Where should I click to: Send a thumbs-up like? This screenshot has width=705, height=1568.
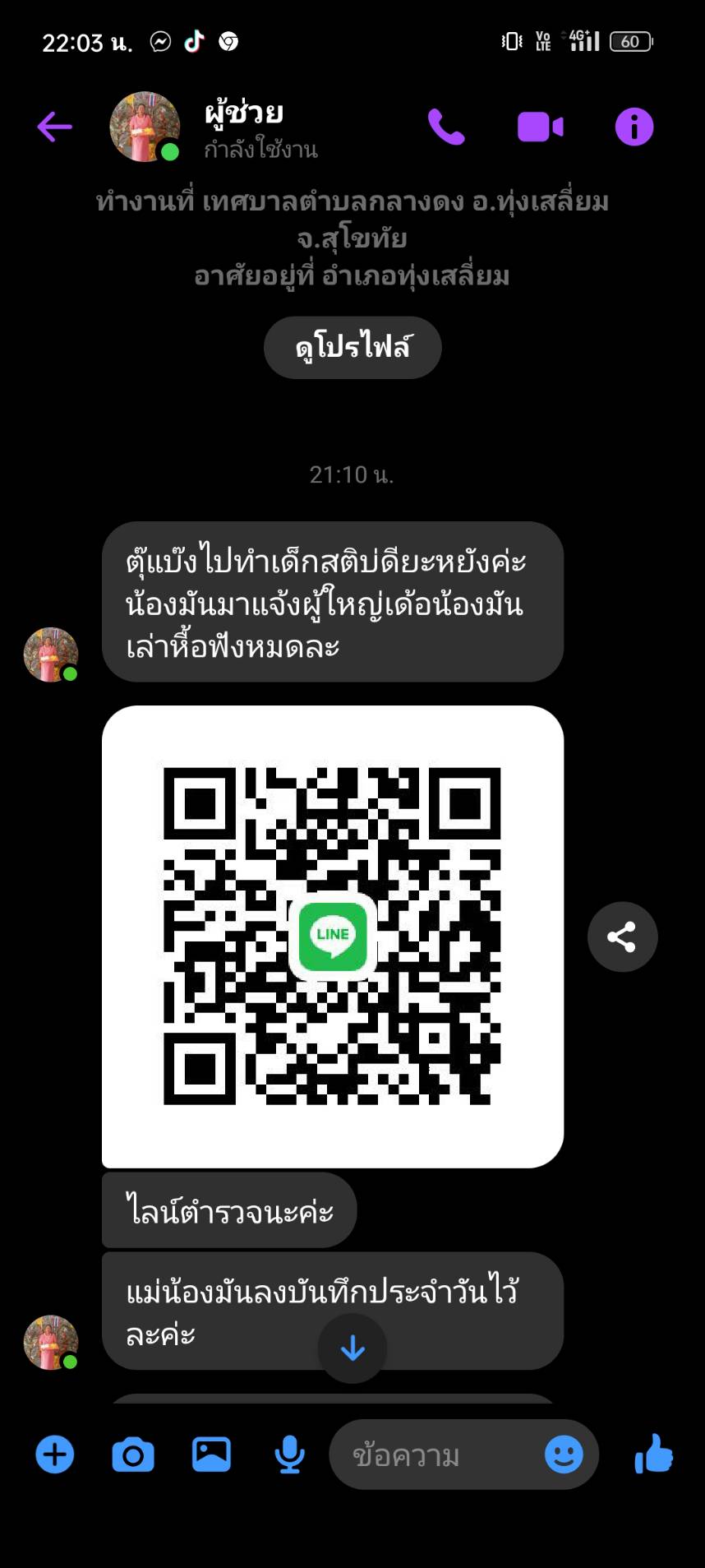[x=654, y=1454]
